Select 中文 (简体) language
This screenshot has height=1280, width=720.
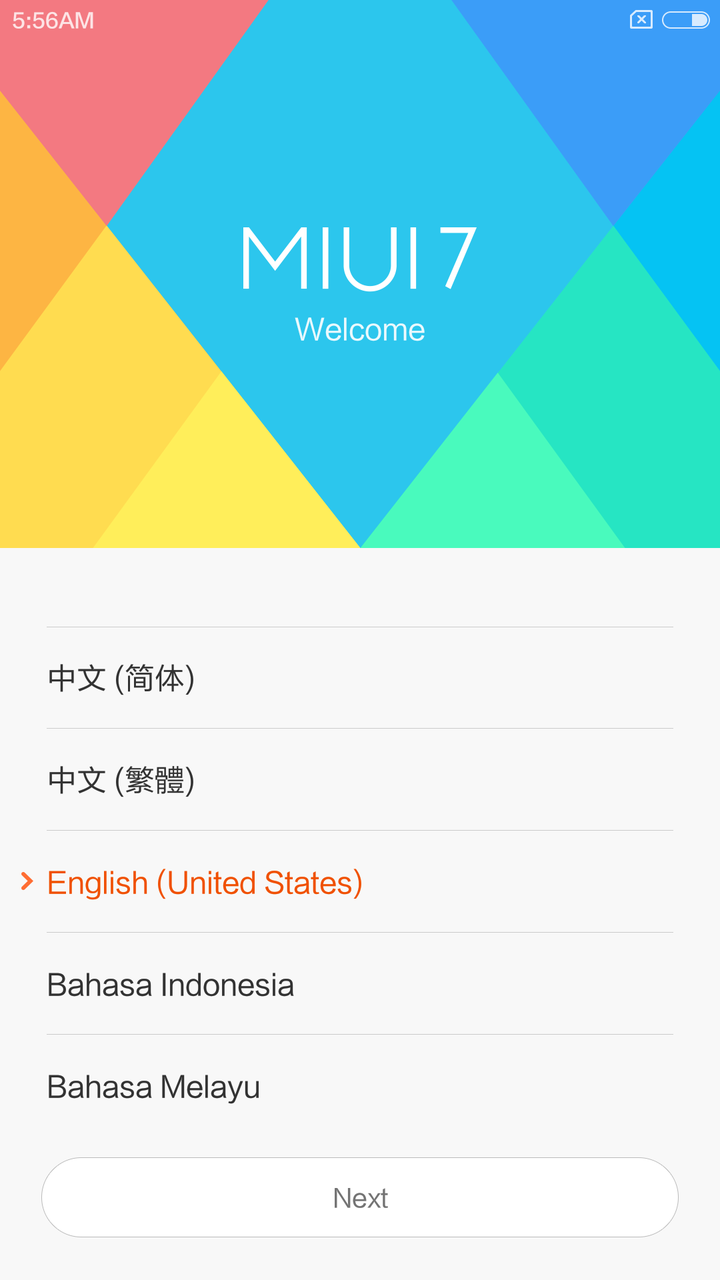pyautogui.click(x=360, y=678)
